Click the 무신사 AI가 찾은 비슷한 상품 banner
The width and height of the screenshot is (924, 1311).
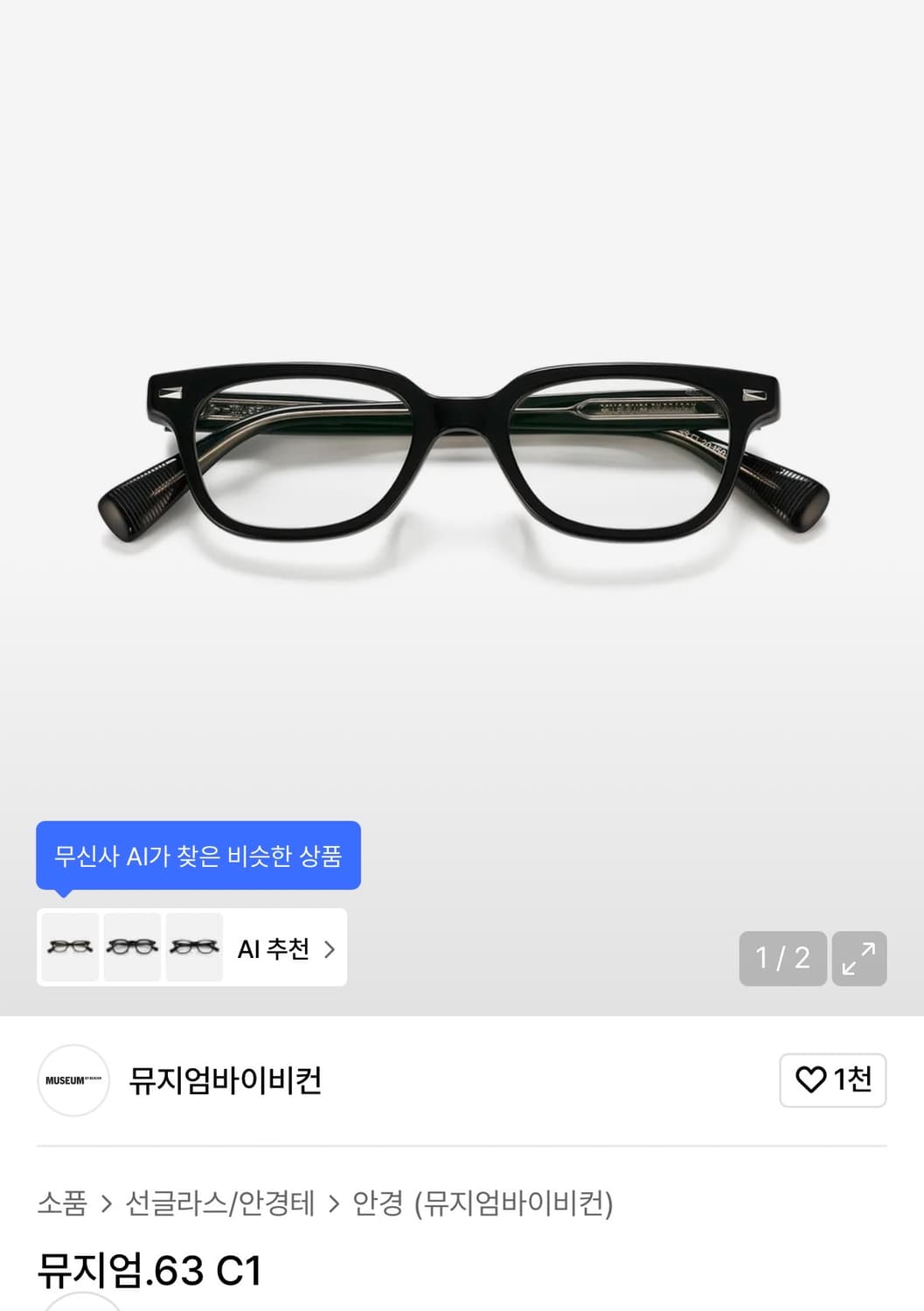pyautogui.click(x=197, y=855)
